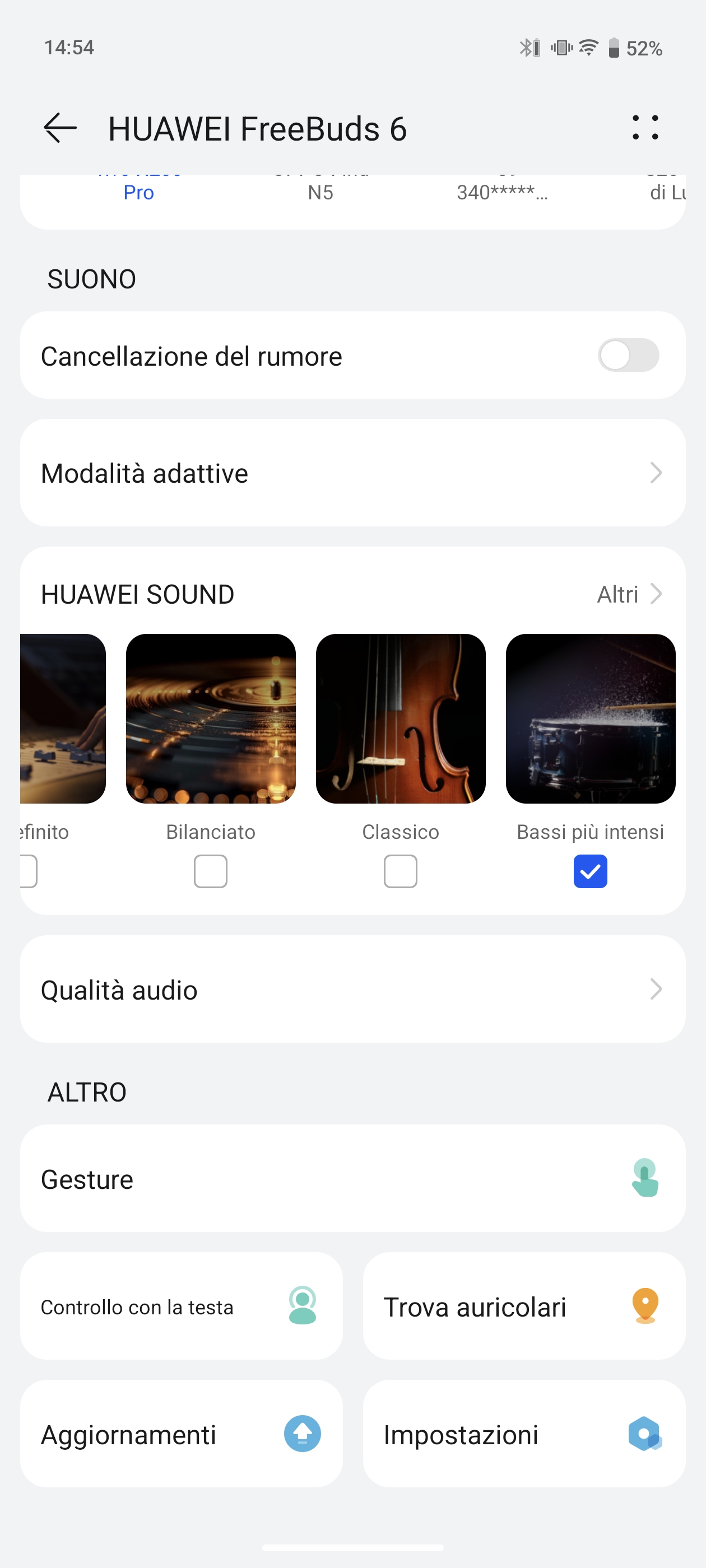Image resolution: width=706 pixels, height=1568 pixels.
Task: Enable Cancellazione del rumore switch
Action: point(628,356)
